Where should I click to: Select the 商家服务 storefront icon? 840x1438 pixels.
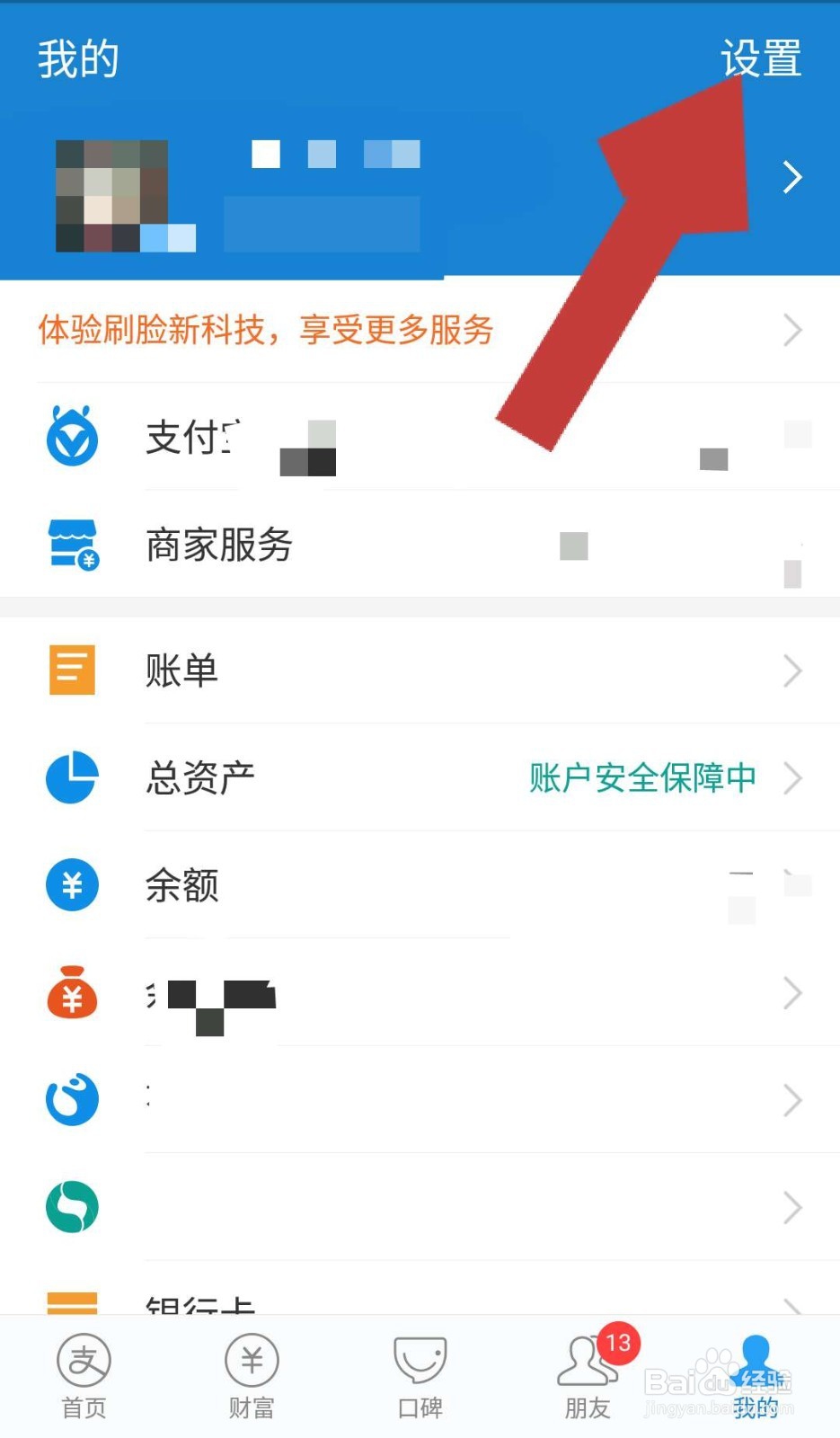[x=71, y=544]
